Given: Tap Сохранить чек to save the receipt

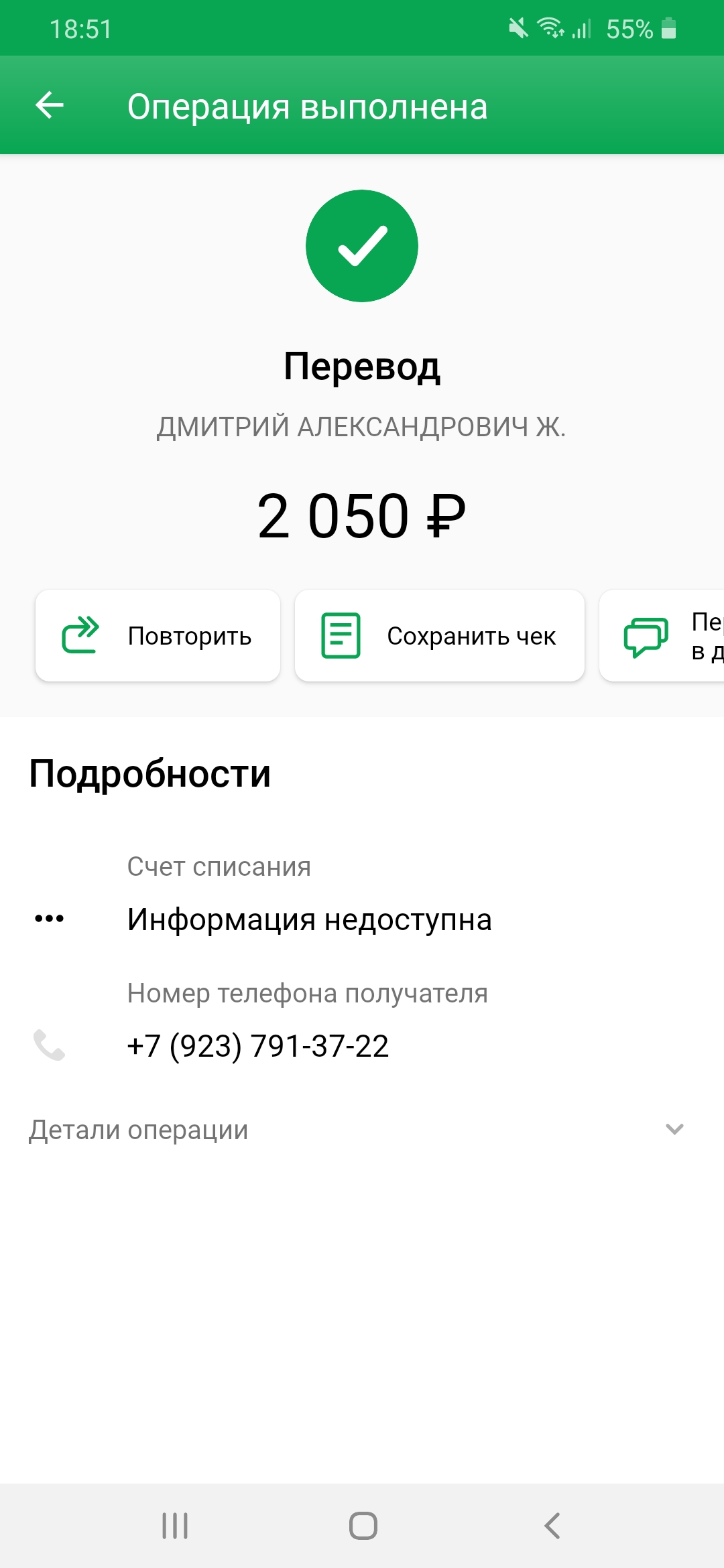Looking at the screenshot, I should tap(440, 635).
